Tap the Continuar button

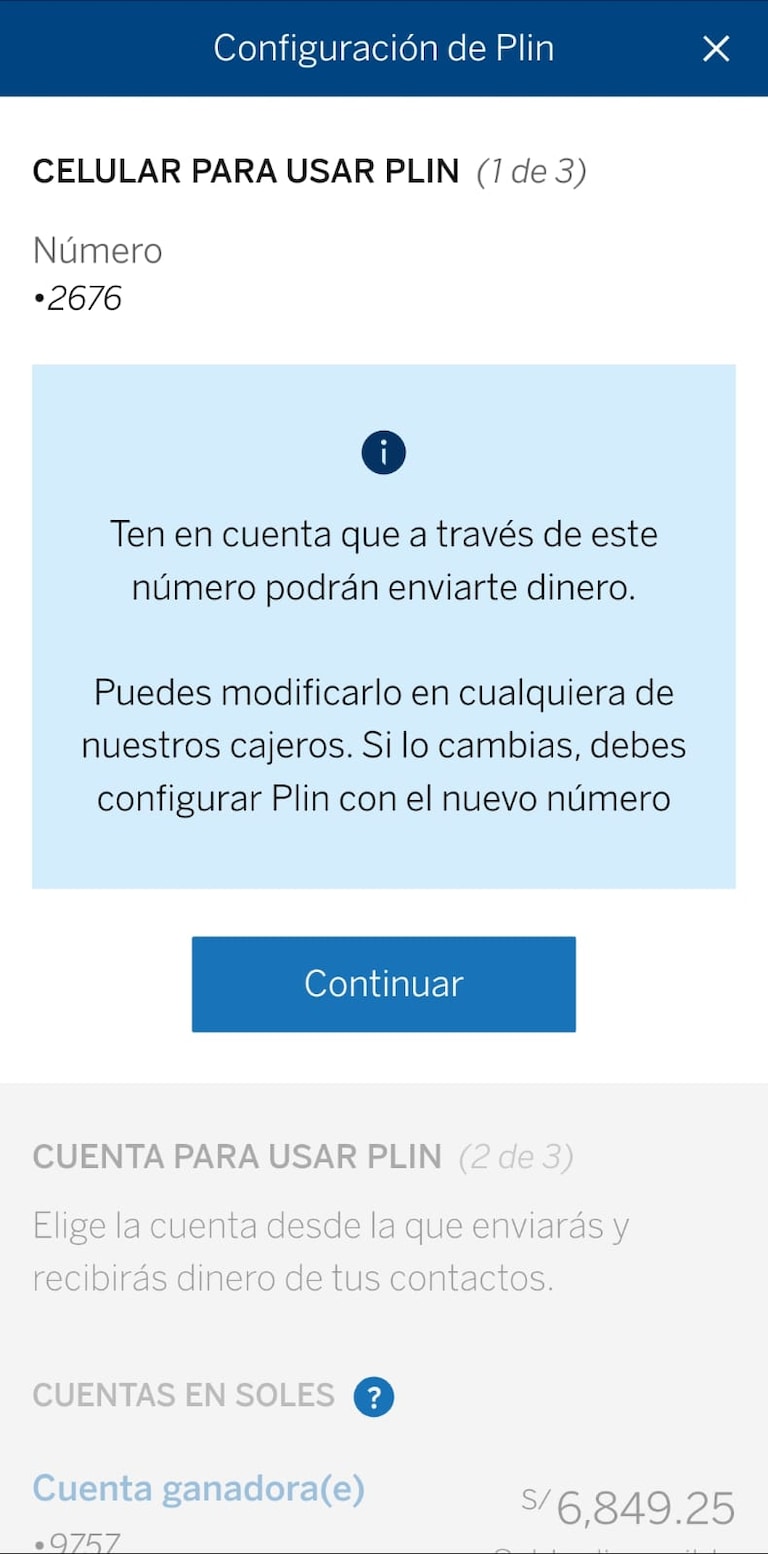click(383, 984)
